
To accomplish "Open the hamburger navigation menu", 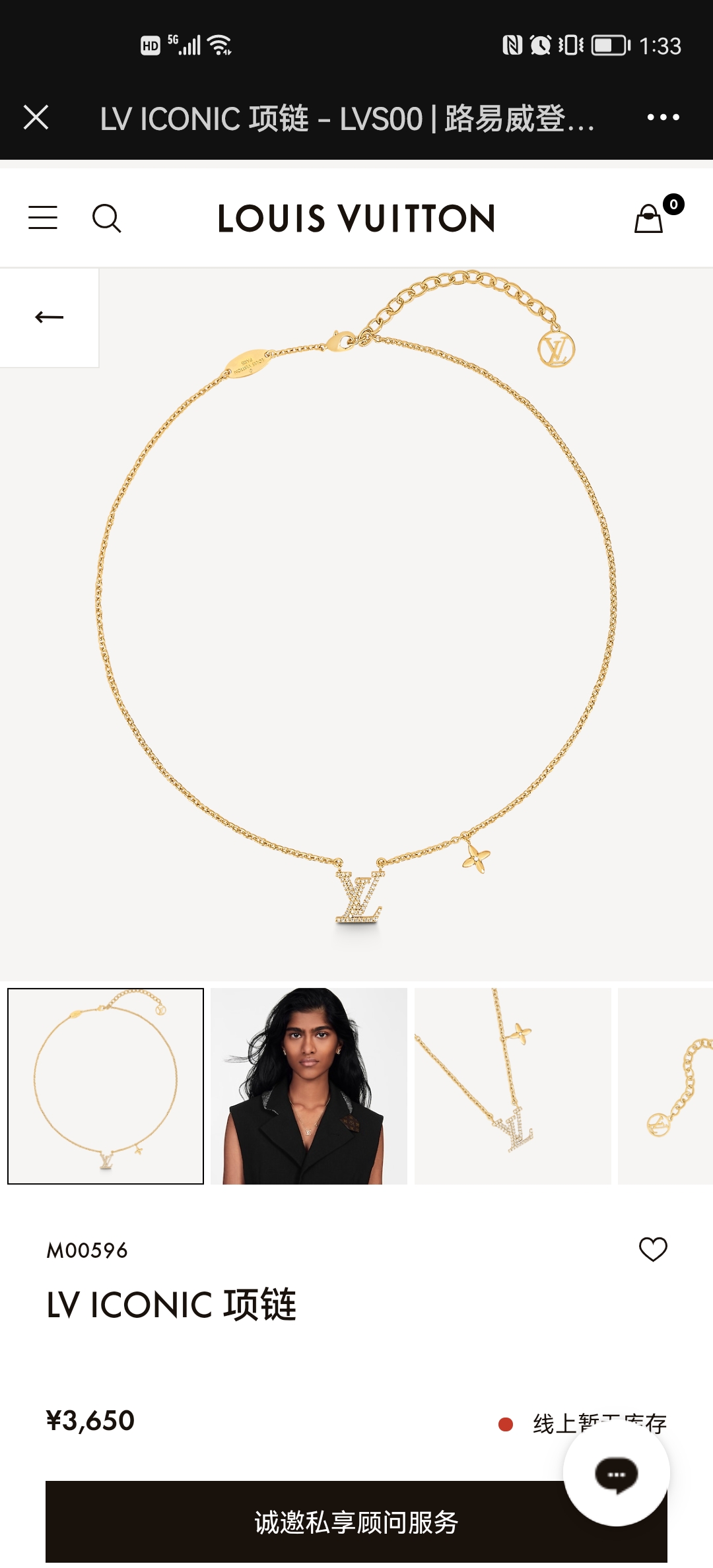I will tap(43, 218).
